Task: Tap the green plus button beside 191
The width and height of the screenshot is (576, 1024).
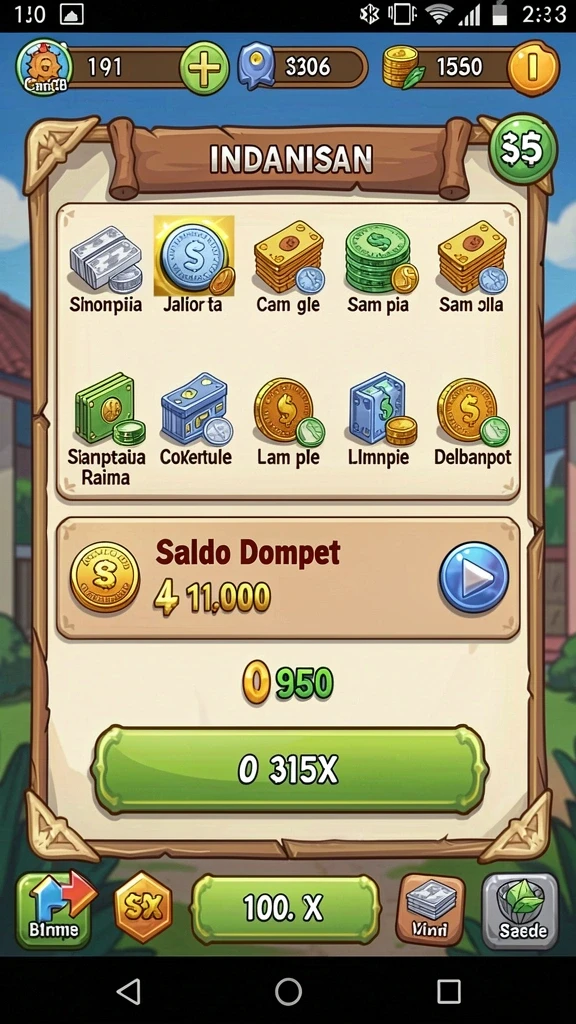Action: [x=204, y=68]
